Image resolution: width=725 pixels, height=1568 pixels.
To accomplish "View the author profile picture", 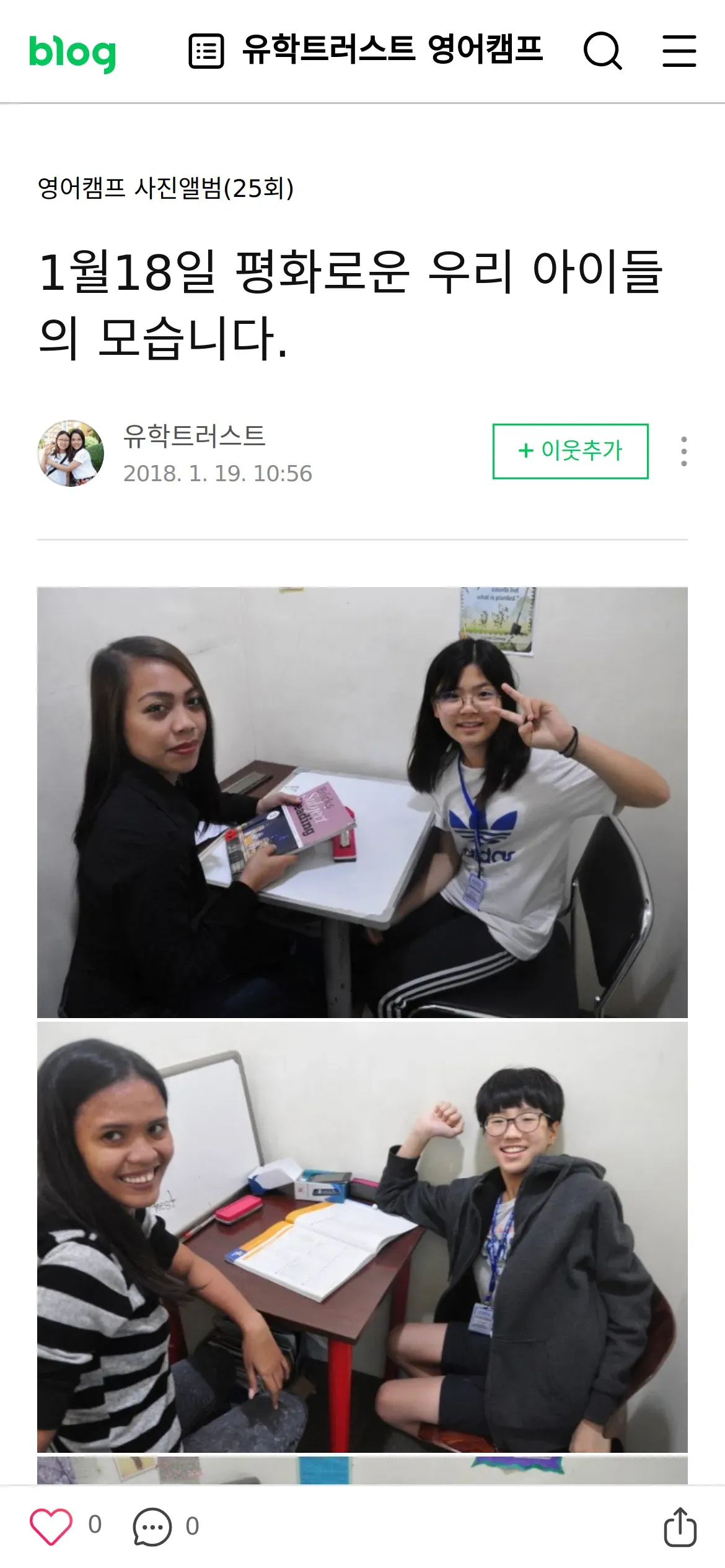I will 71,453.
